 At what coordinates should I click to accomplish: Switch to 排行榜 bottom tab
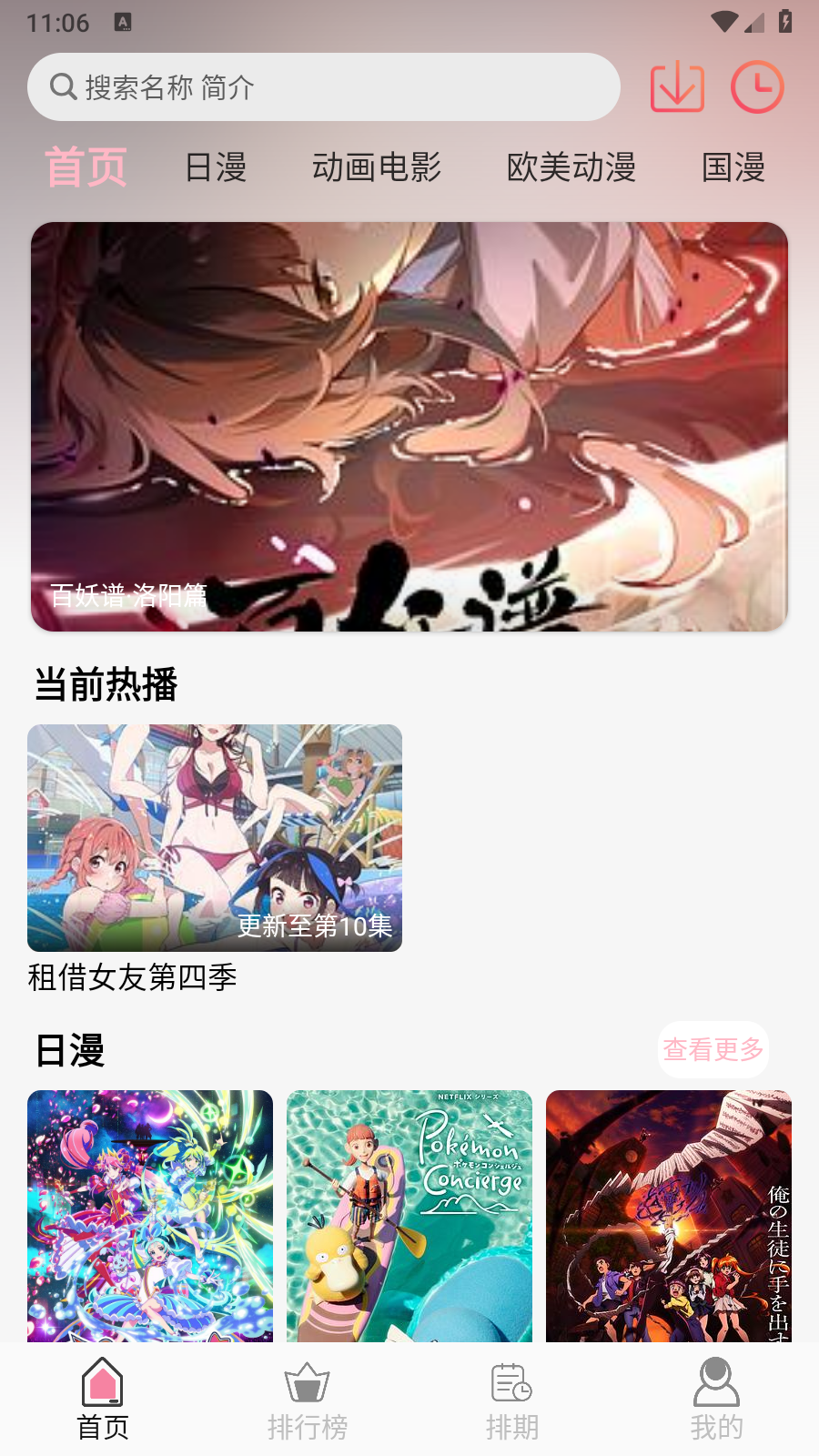pyautogui.click(x=308, y=1400)
